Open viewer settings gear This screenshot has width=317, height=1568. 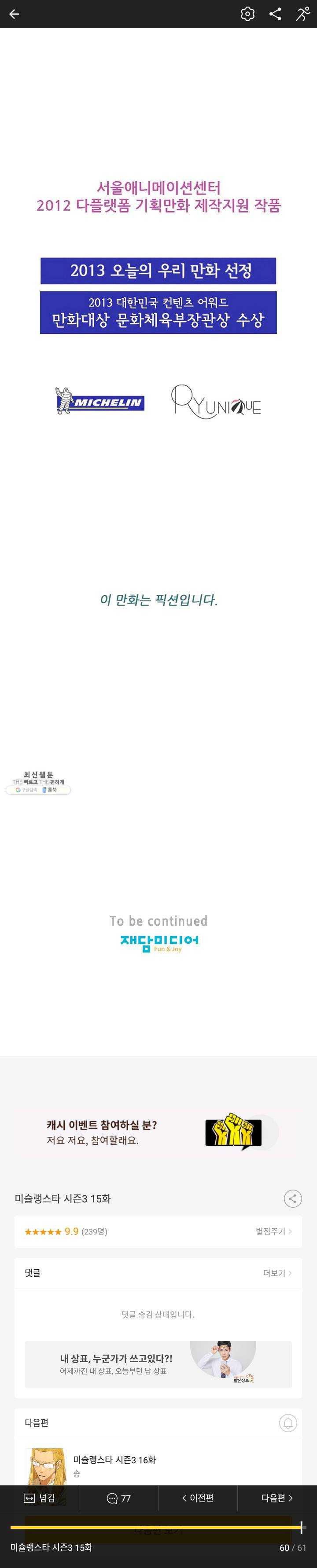pos(247,14)
